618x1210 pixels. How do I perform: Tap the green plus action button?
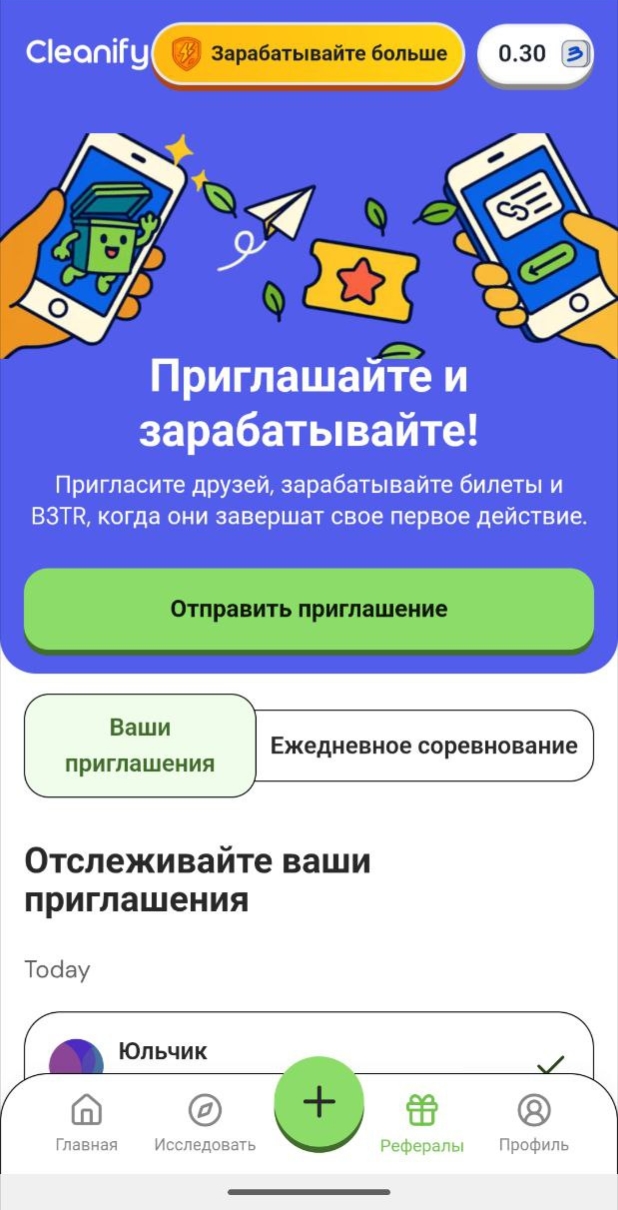(319, 1102)
